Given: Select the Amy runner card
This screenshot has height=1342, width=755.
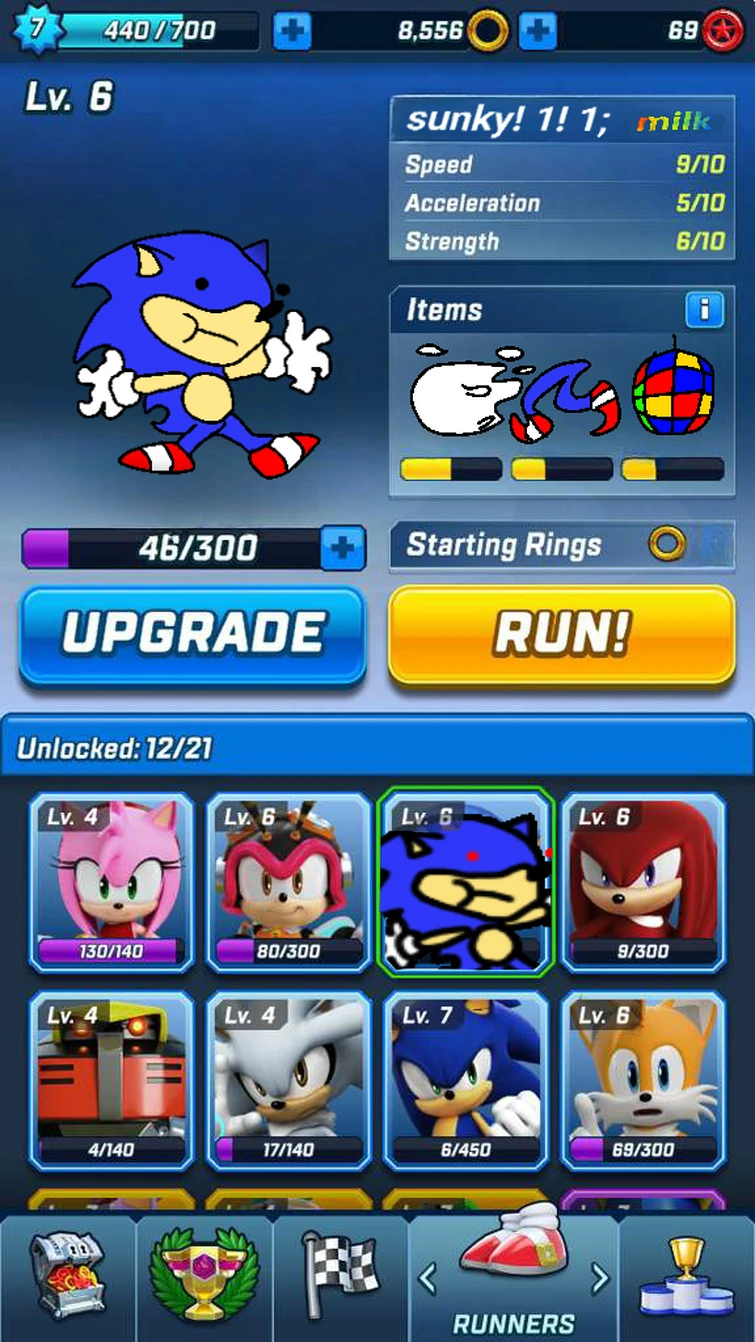Looking at the screenshot, I should pyautogui.click(x=111, y=882).
